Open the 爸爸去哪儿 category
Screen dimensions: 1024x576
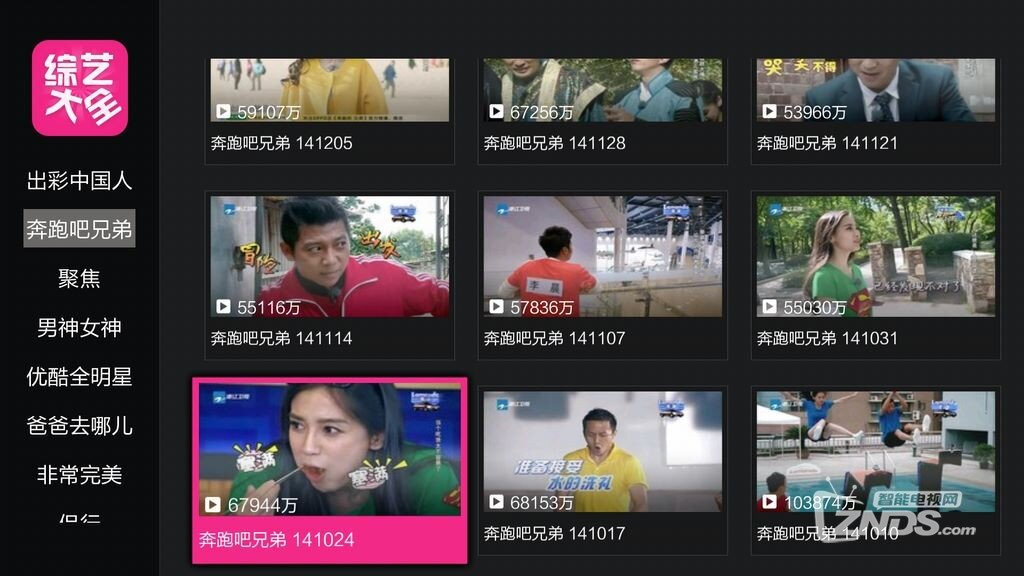[79, 426]
